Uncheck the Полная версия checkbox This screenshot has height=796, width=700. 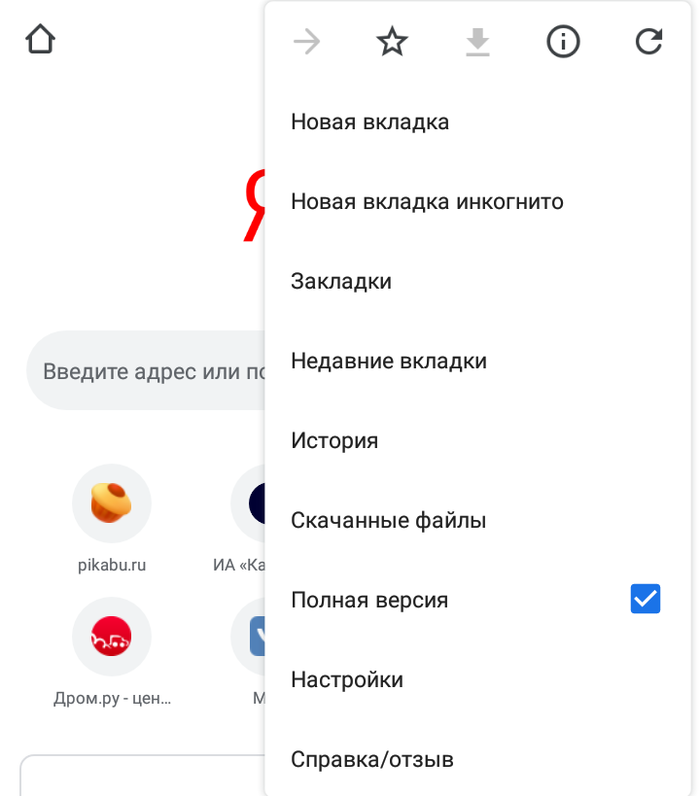[x=645, y=599]
